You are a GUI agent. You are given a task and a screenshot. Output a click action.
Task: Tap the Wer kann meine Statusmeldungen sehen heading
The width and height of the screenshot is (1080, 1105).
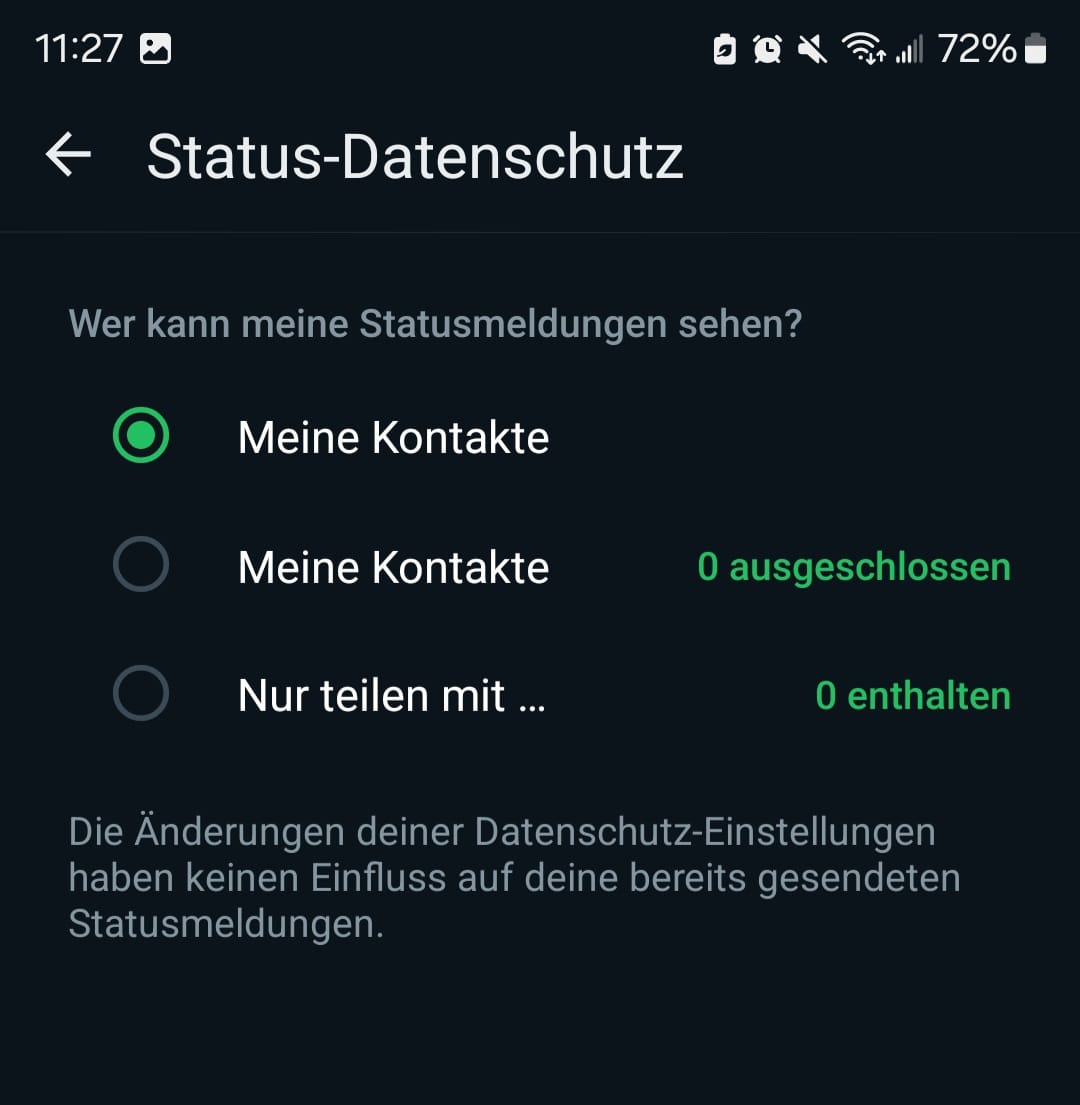point(435,323)
